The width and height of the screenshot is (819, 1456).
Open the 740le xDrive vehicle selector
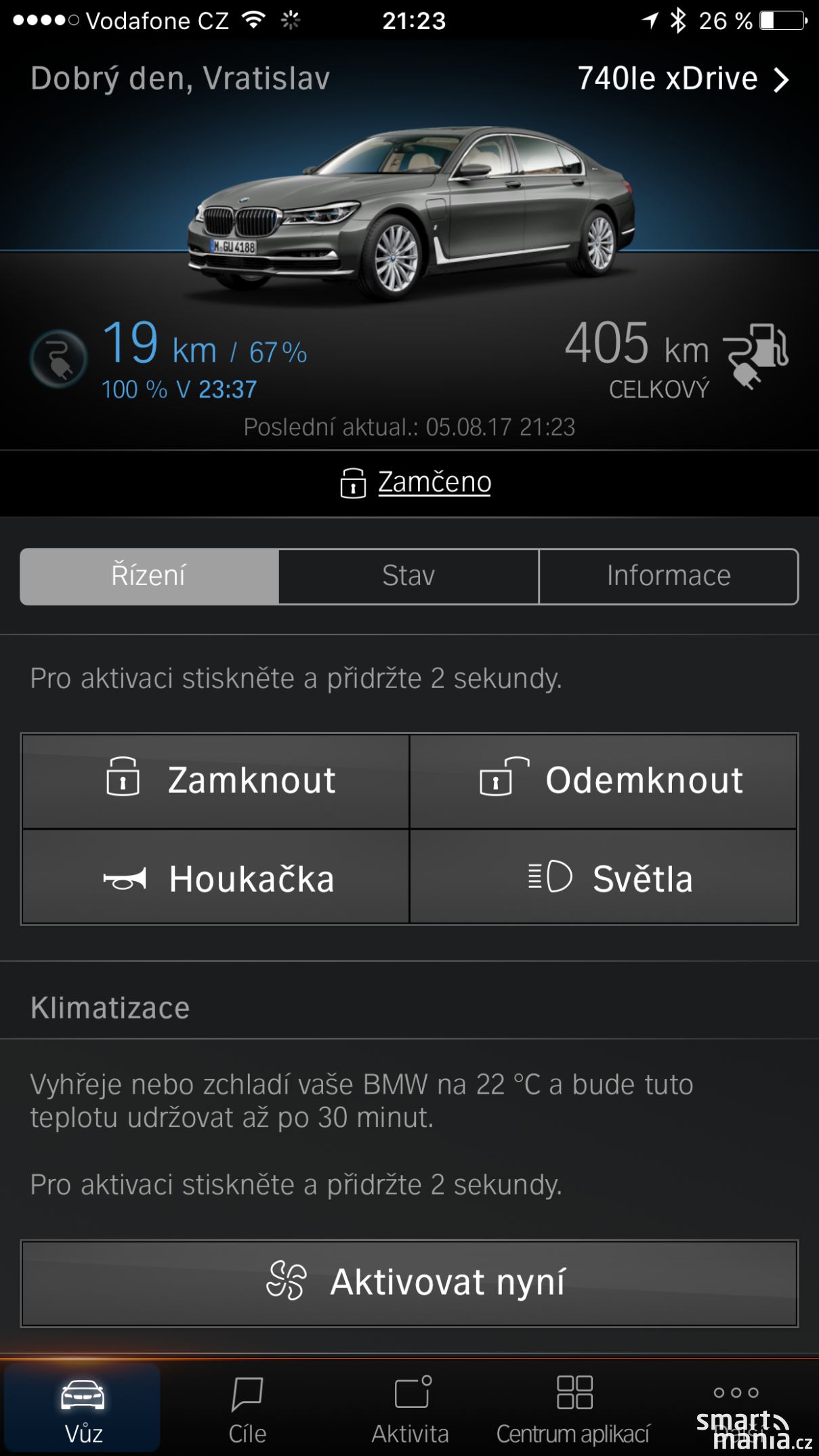pyautogui.click(x=683, y=79)
